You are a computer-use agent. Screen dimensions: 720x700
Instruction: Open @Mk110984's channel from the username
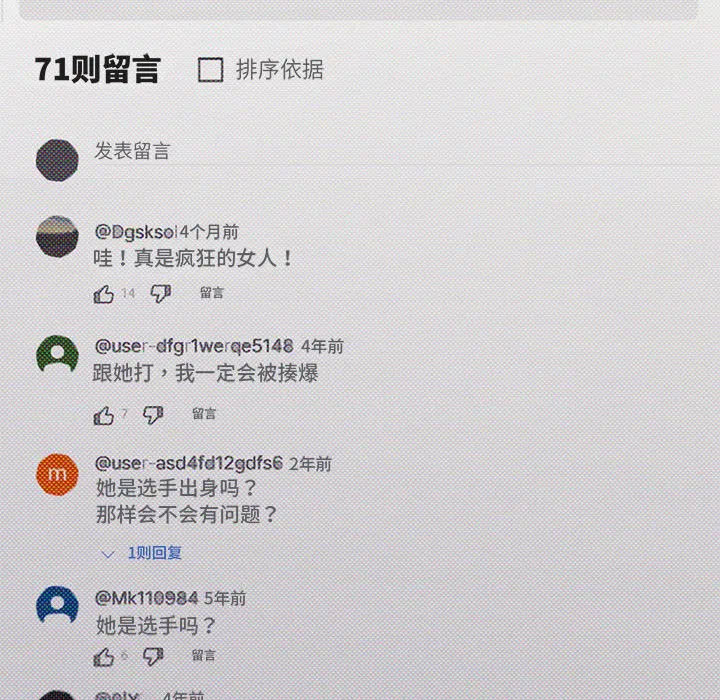click(x=146, y=598)
